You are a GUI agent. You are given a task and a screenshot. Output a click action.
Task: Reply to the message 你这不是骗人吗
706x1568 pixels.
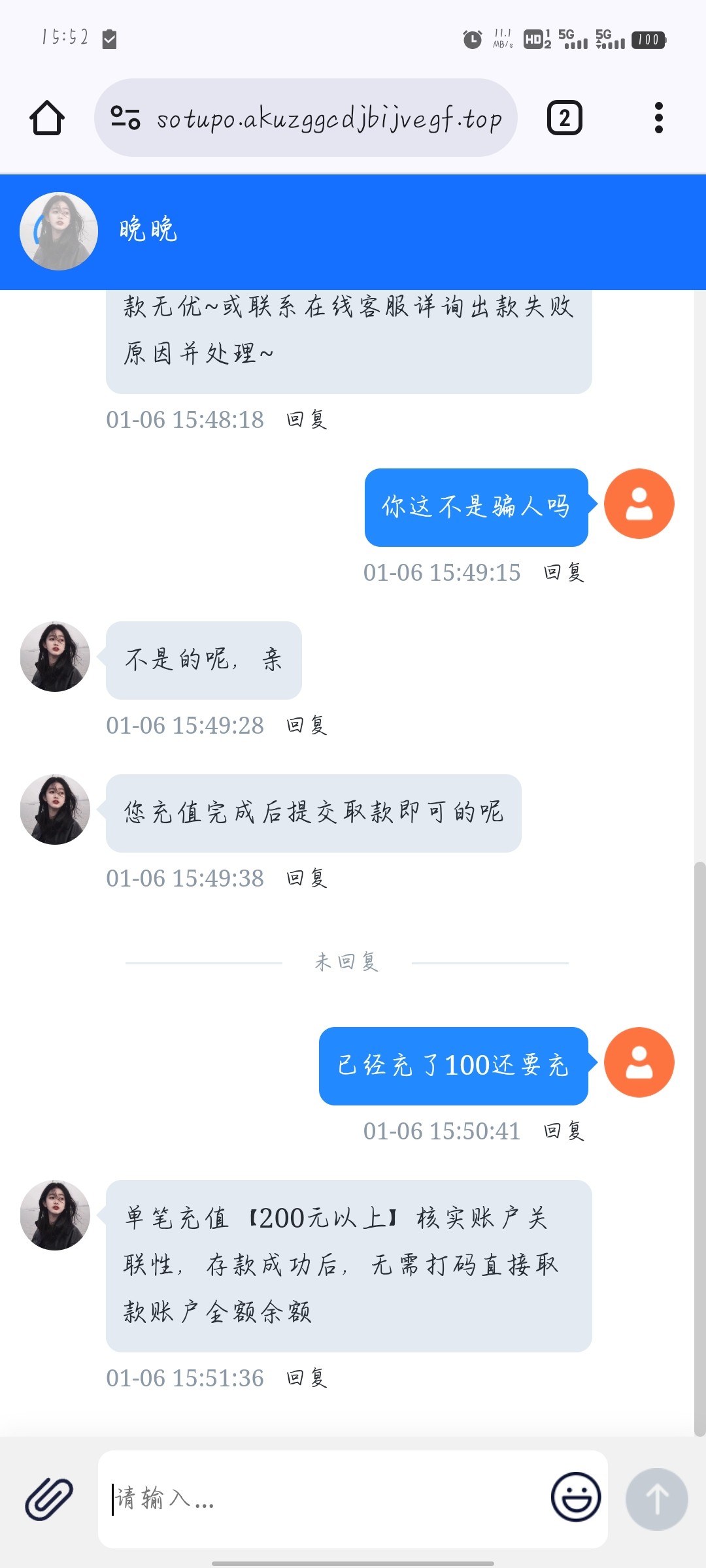[563, 572]
